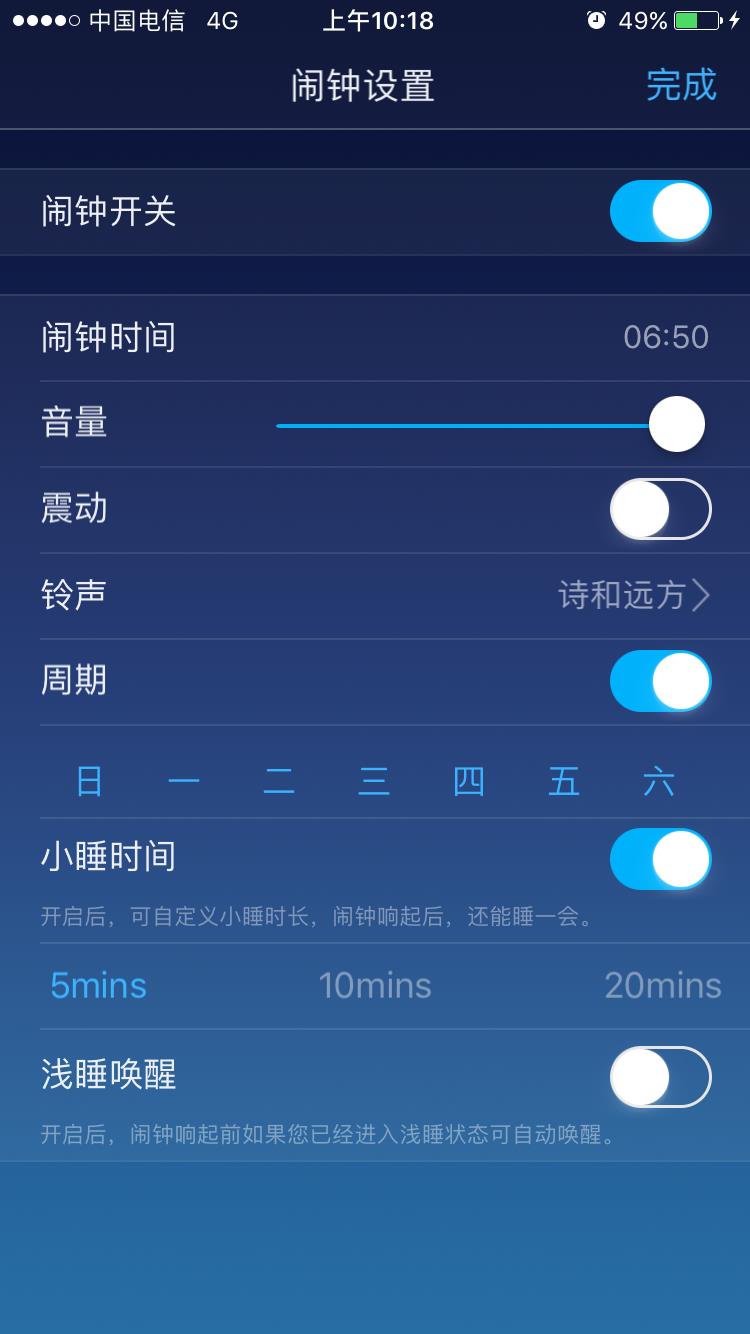Viewport: 750px width, 1334px height.
Task: Open 铃声 ringtone selection 诗和远方
Action: 375,596
